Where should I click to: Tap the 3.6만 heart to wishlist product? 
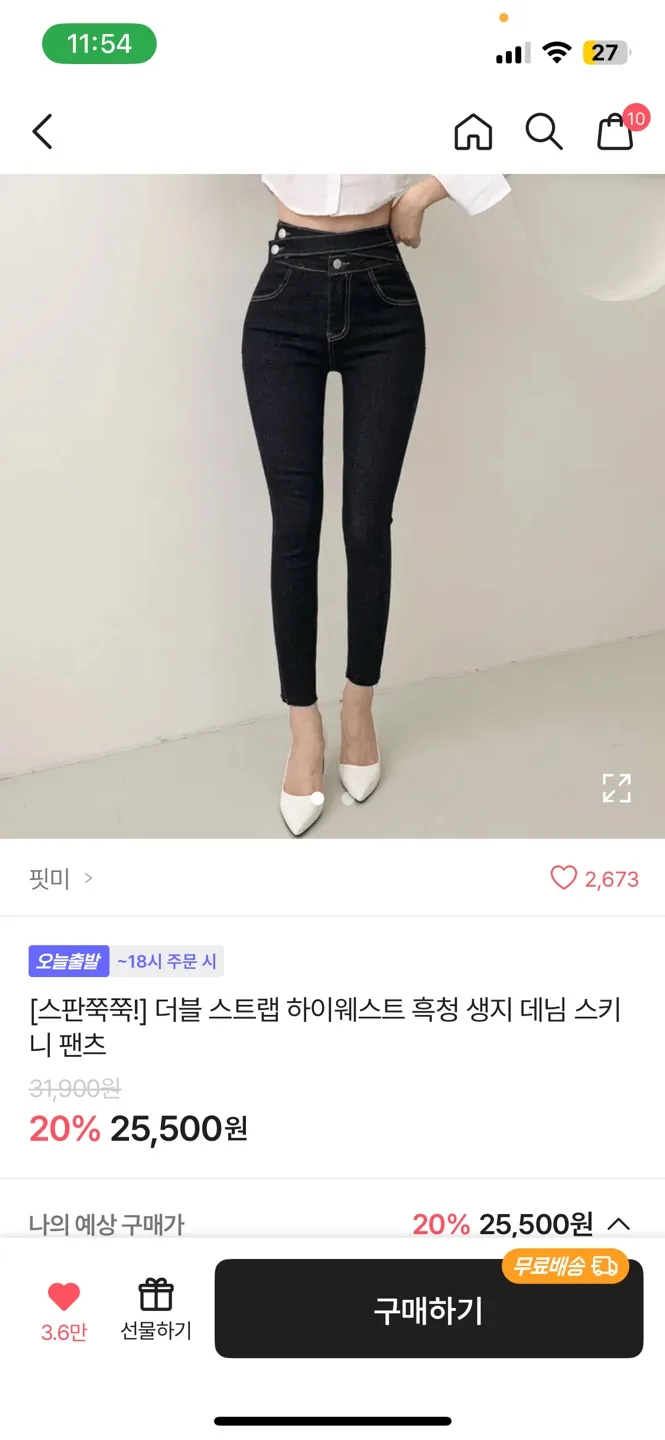point(64,1309)
